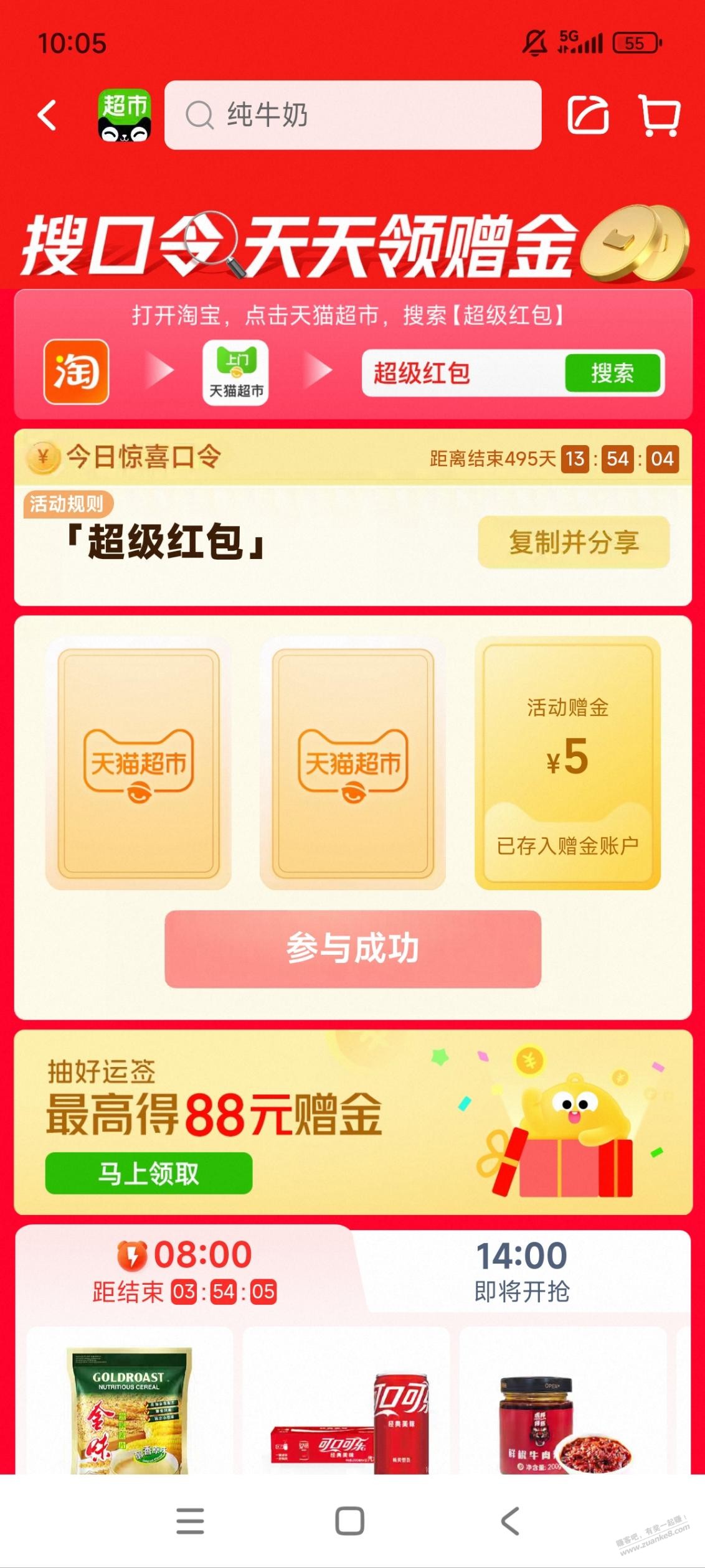This screenshot has width=705, height=1568.
Task: Open the 活动赠金 ¥5 reward card
Action: tap(567, 763)
